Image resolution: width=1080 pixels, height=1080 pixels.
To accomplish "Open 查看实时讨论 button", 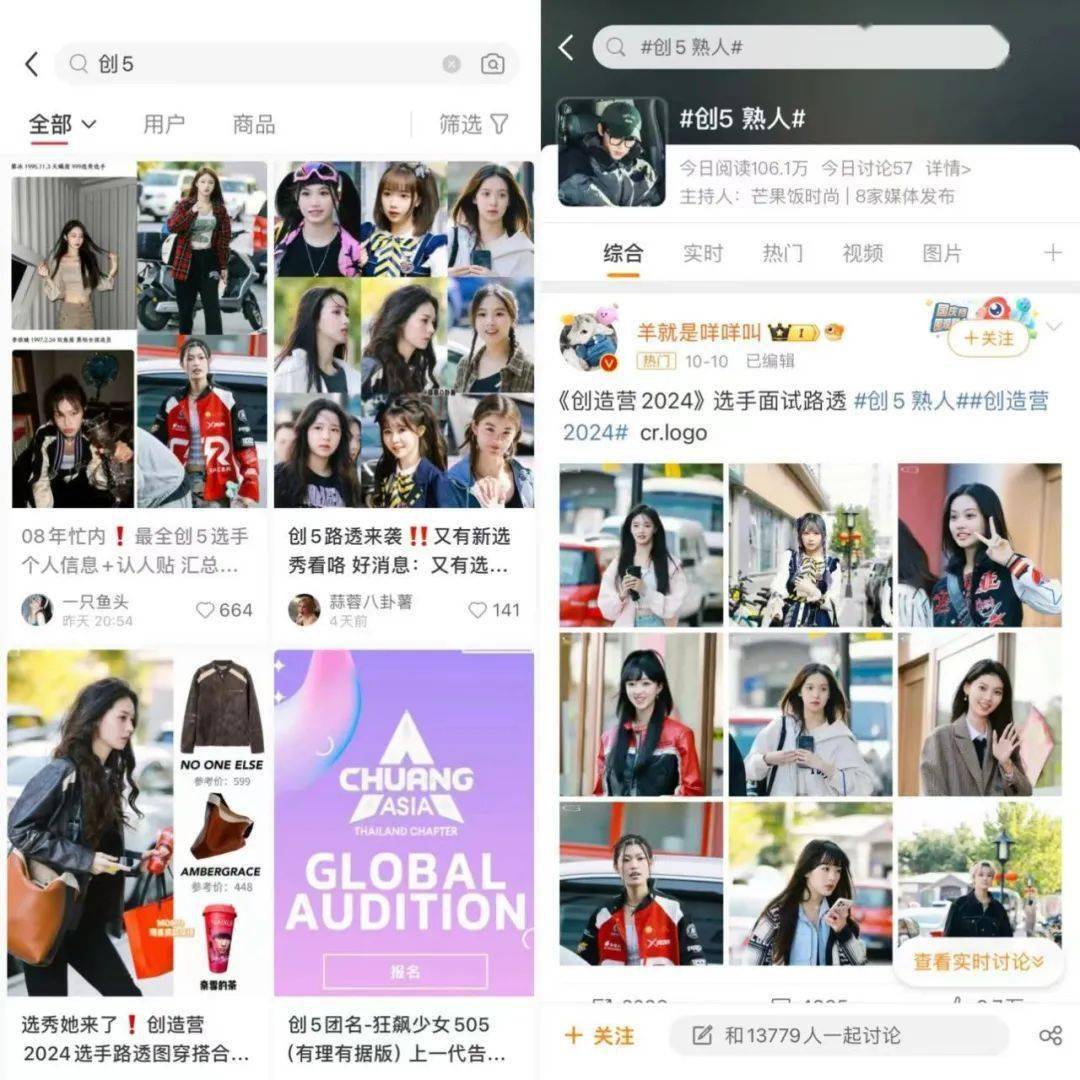I will tap(978, 962).
